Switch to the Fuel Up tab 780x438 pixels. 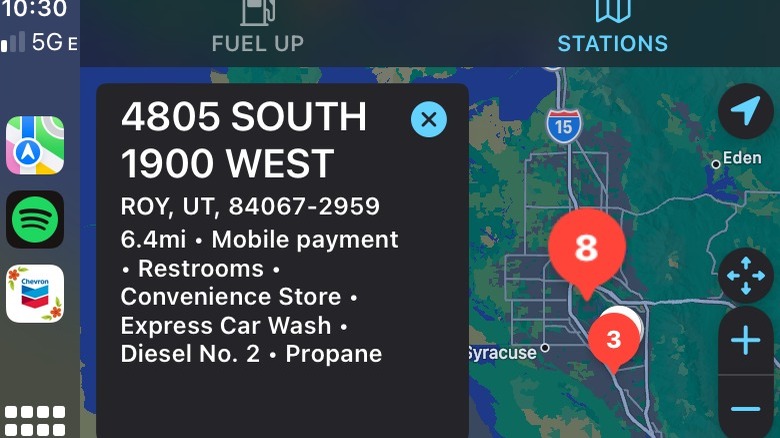[x=257, y=28]
